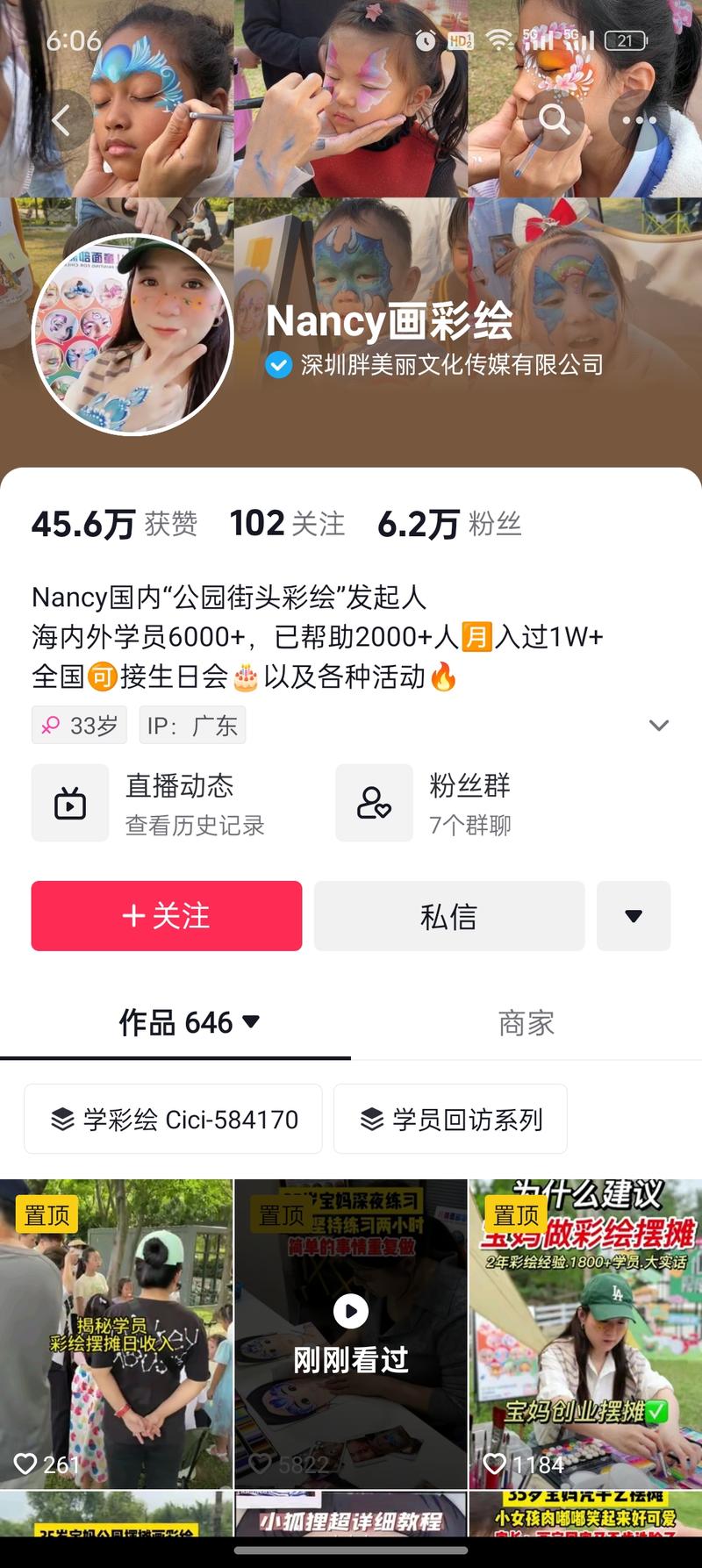
Task: Go back using the top-left arrow
Action: click(x=60, y=120)
